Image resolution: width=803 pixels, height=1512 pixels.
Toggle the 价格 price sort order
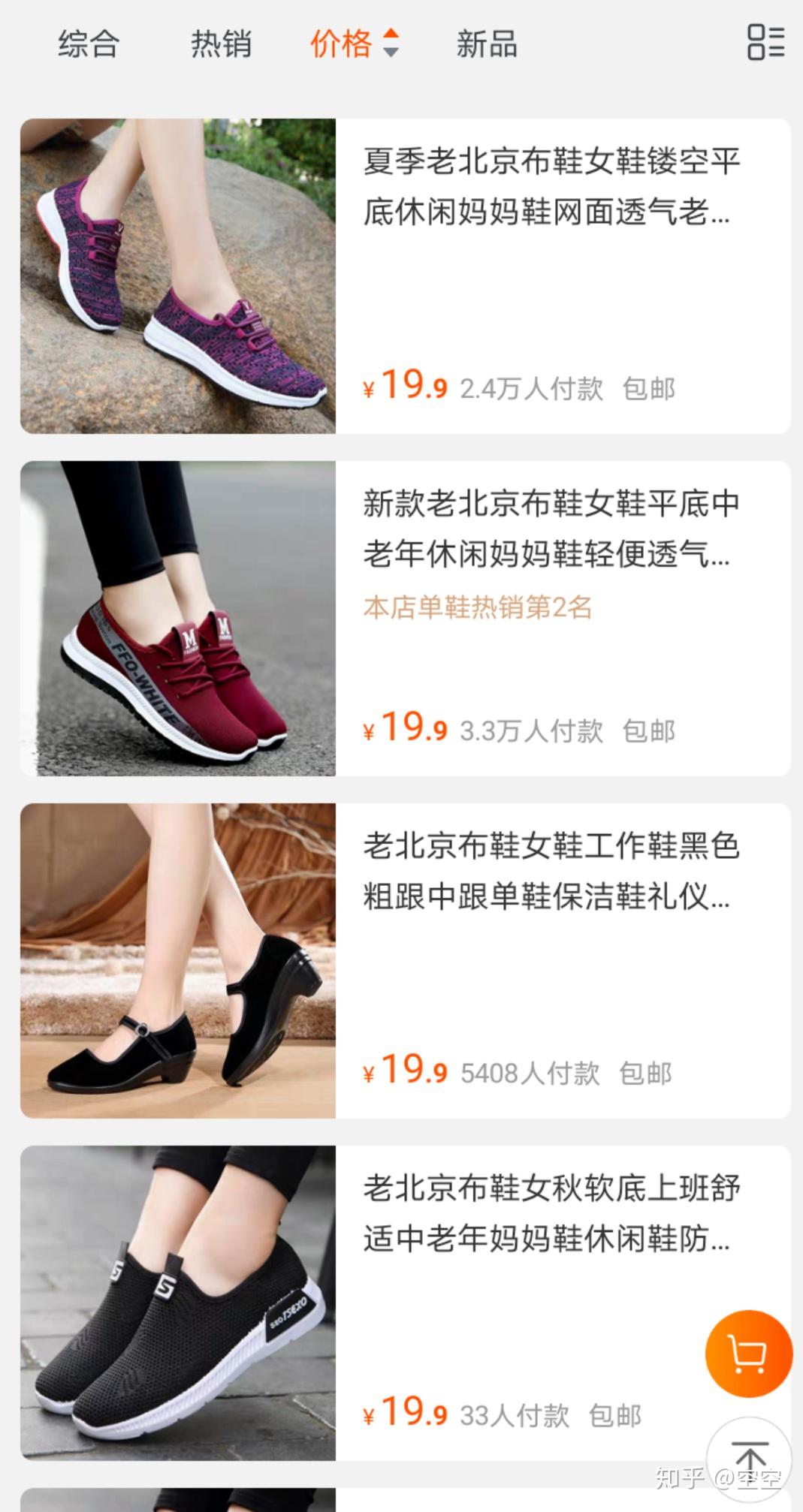point(354,44)
